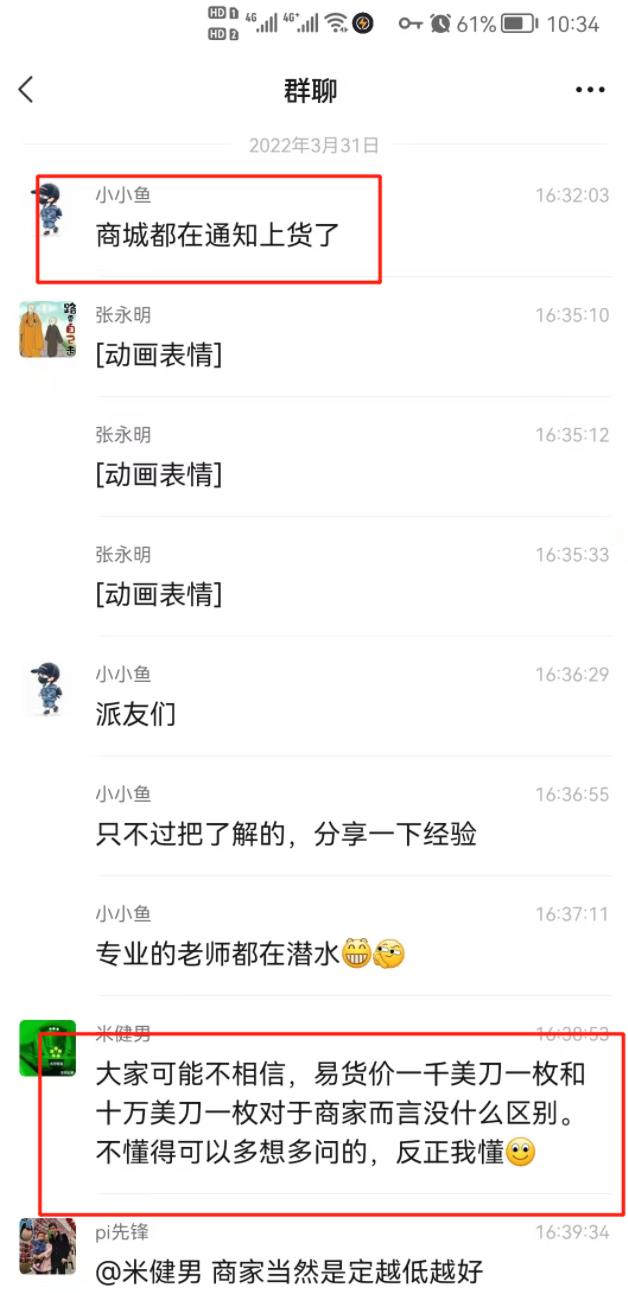
Task: Tap 米健男's green avatar
Action: click(48, 1048)
